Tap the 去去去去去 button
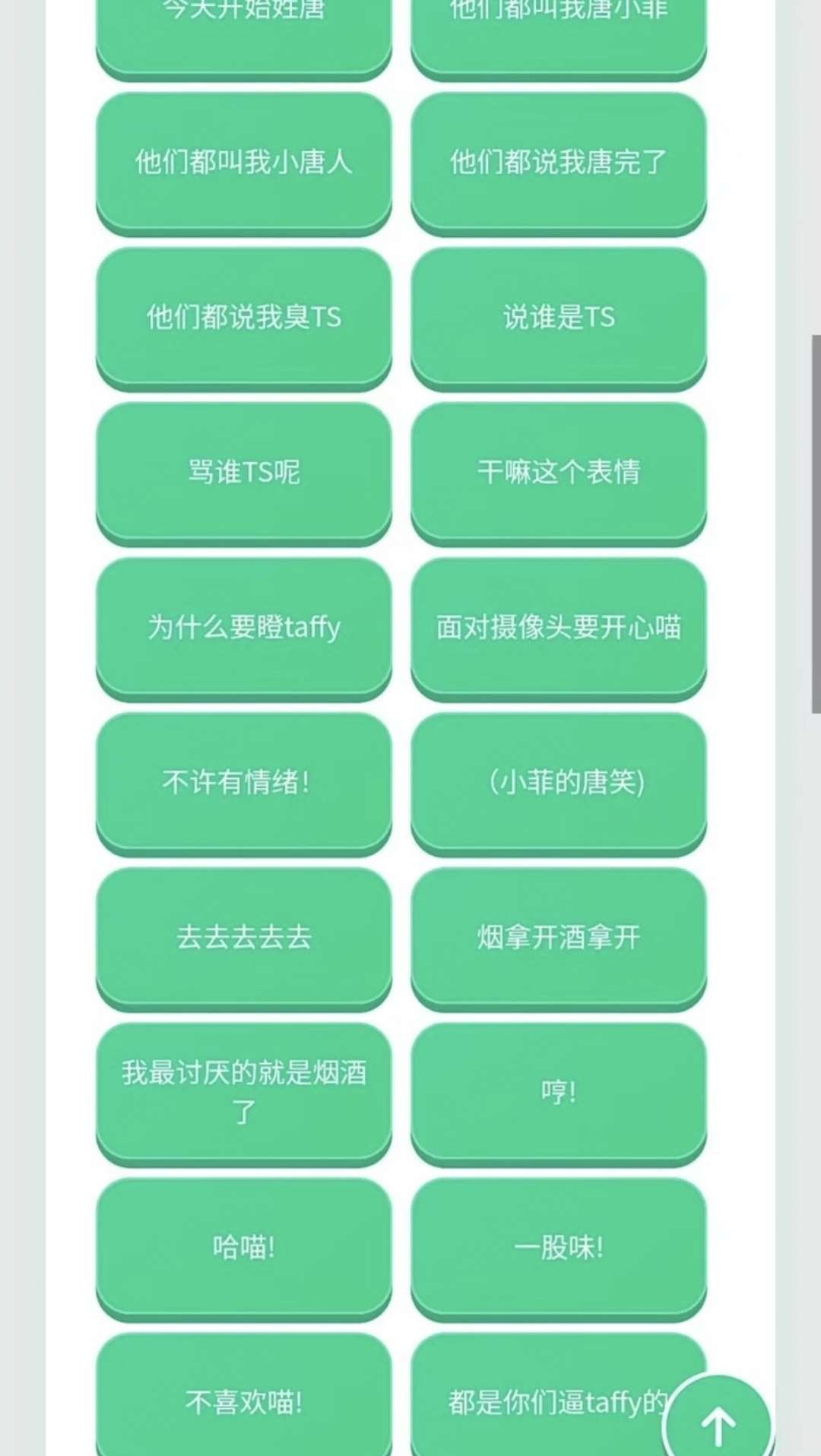Screen dimensions: 821x1456 (243, 936)
